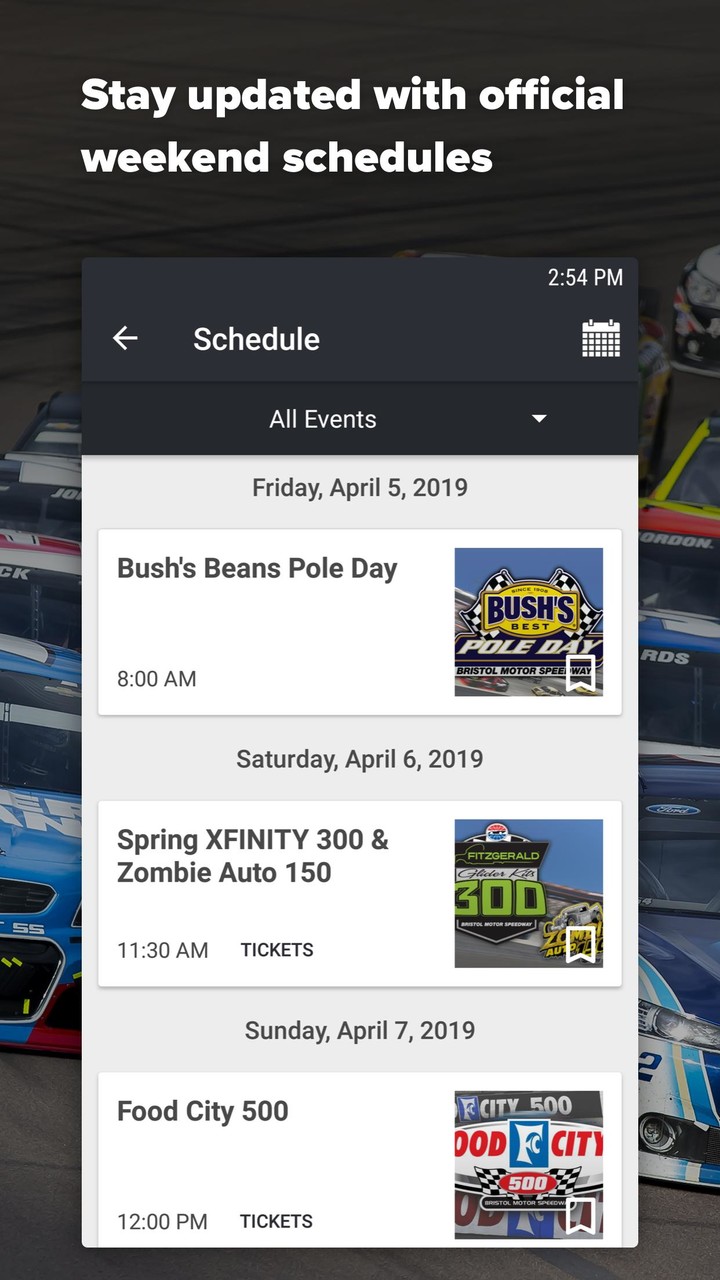Expand the dropdown arrow beside All Events

point(540,419)
